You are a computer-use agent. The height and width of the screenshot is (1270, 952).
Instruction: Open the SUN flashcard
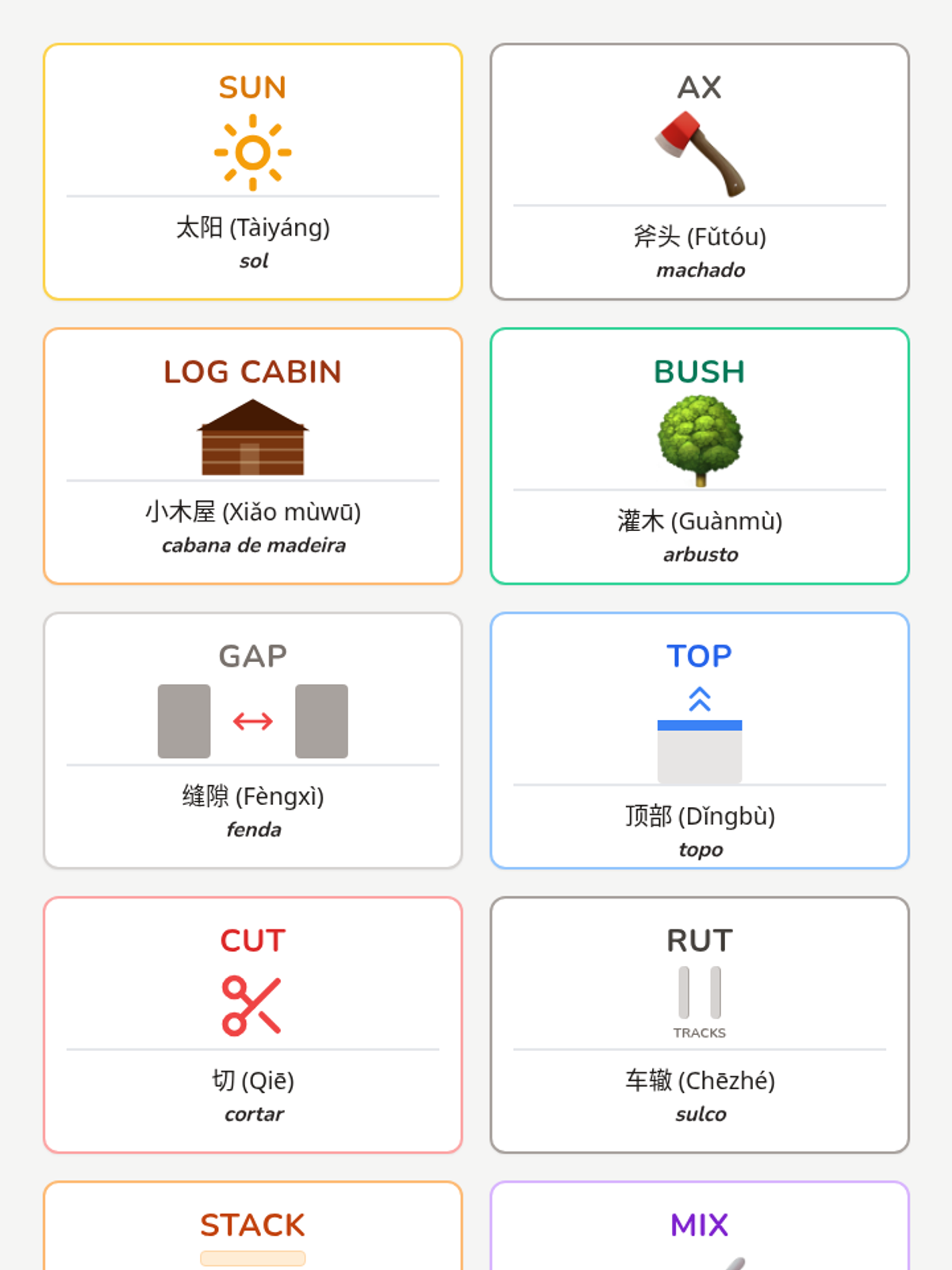252,171
